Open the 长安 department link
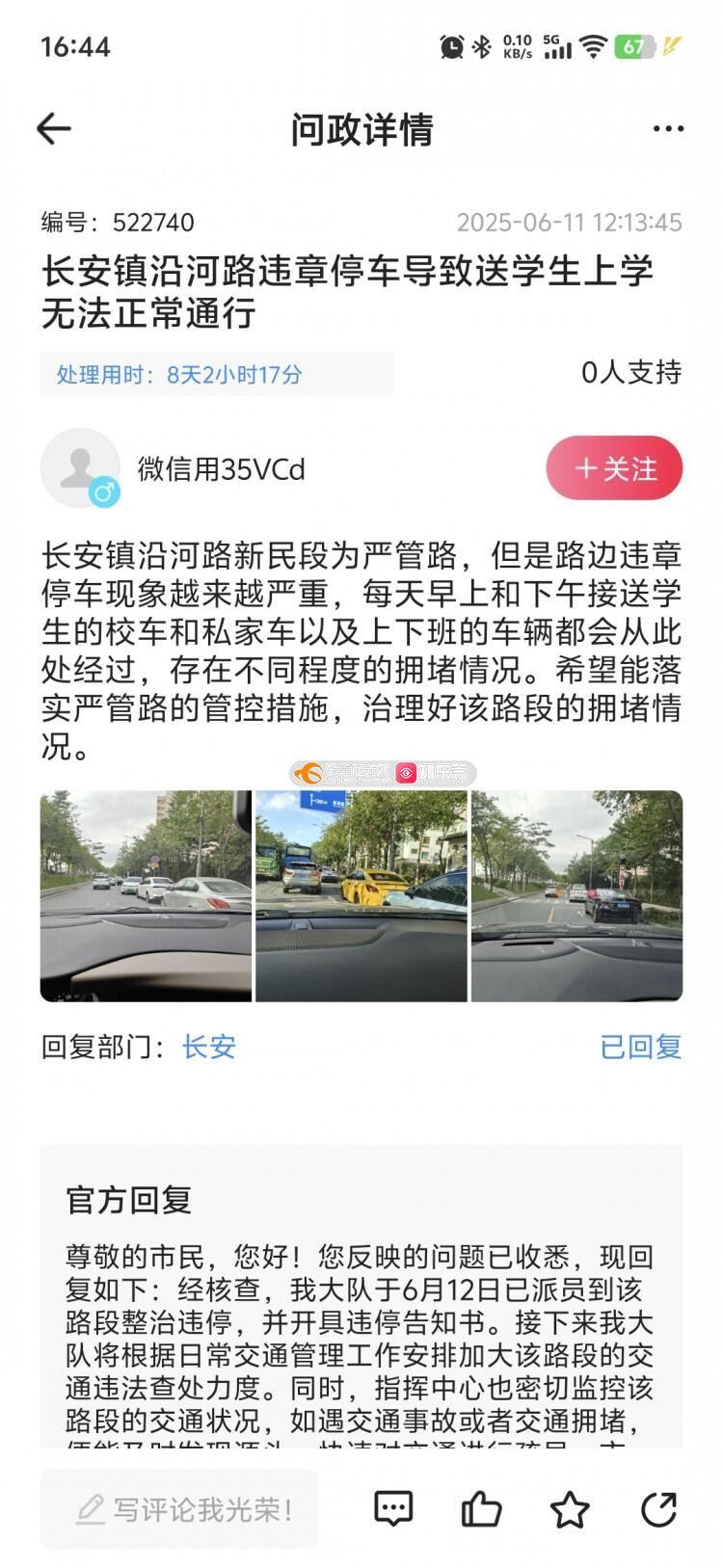Screen dimensions: 723x1568 [x=208, y=1047]
